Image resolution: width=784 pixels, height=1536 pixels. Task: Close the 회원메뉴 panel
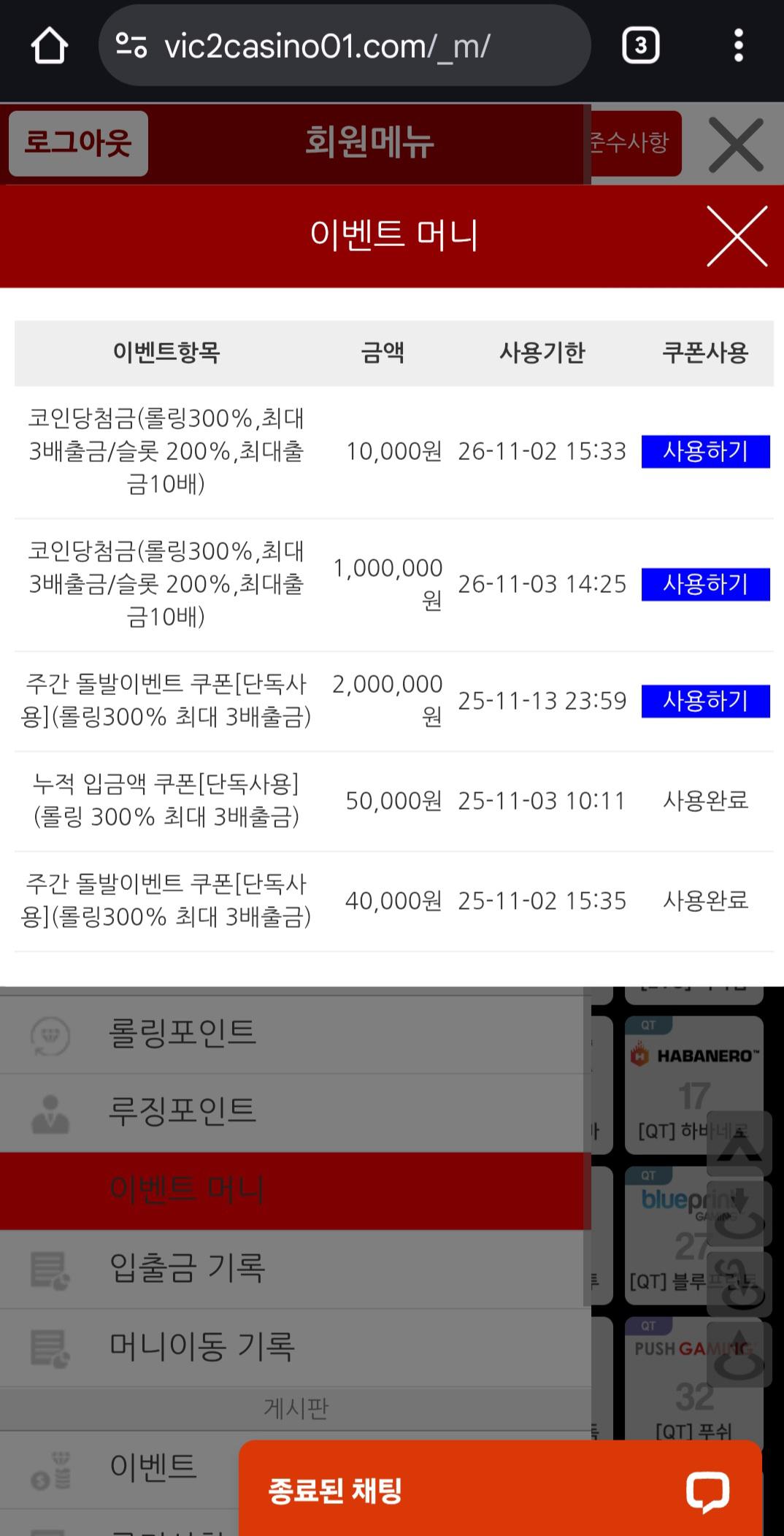736,145
